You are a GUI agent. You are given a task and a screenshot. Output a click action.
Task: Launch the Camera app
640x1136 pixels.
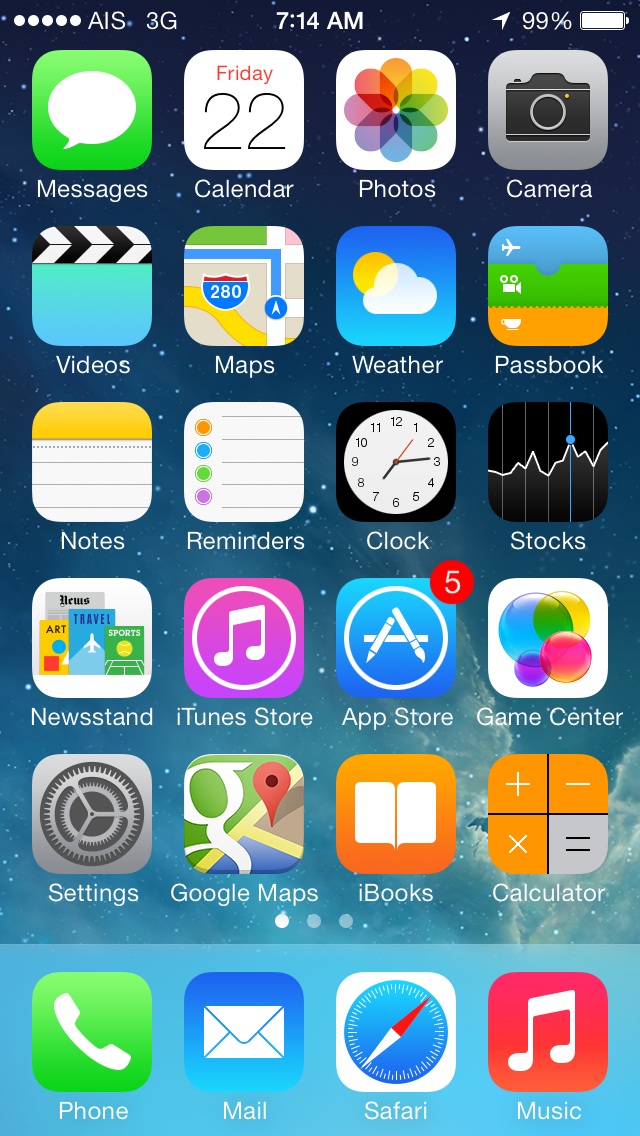[x=548, y=110]
